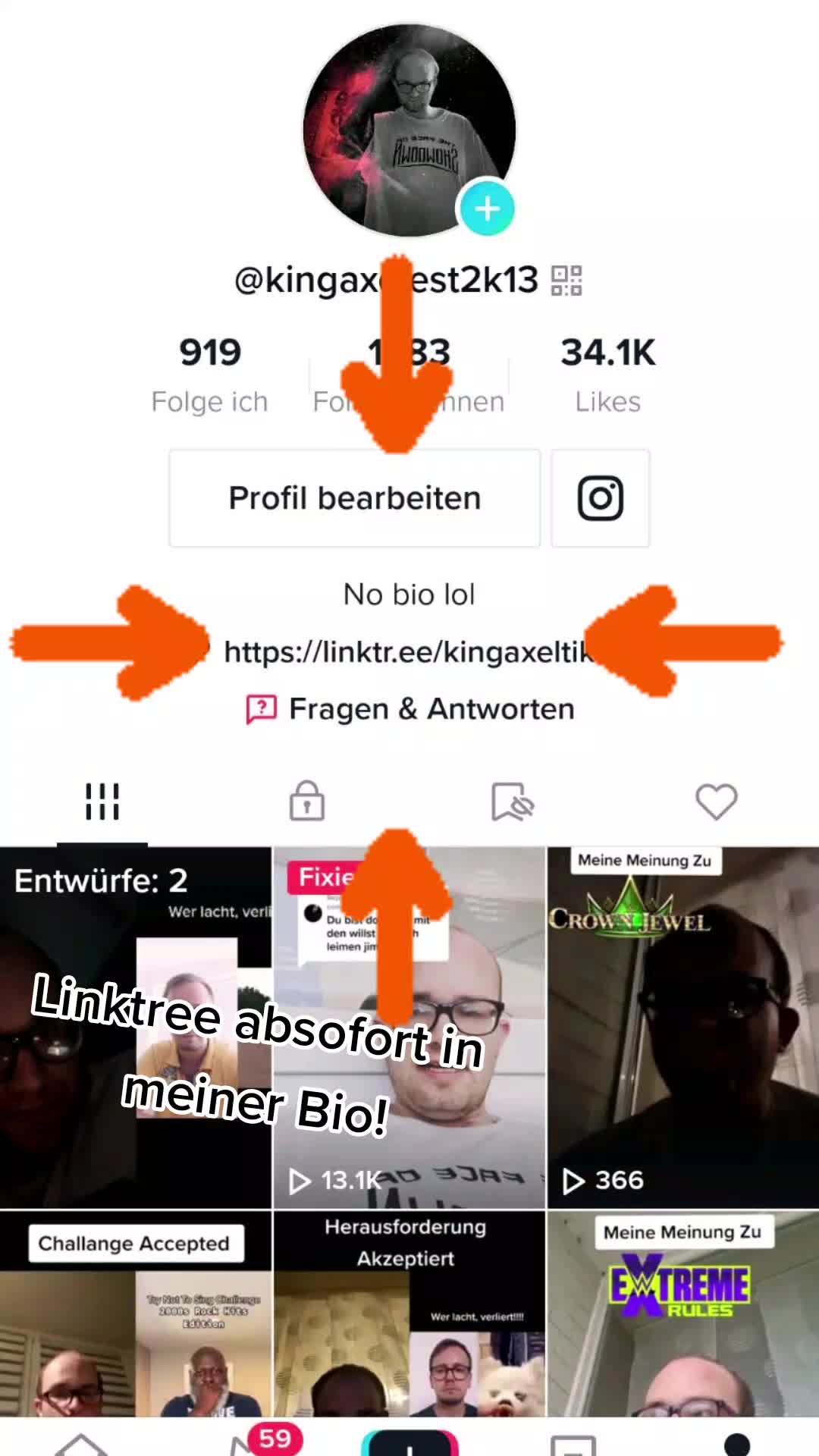Switch to the hidden bookmarks tab
This screenshot has height=1456, width=819.
pyautogui.click(x=512, y=802)
